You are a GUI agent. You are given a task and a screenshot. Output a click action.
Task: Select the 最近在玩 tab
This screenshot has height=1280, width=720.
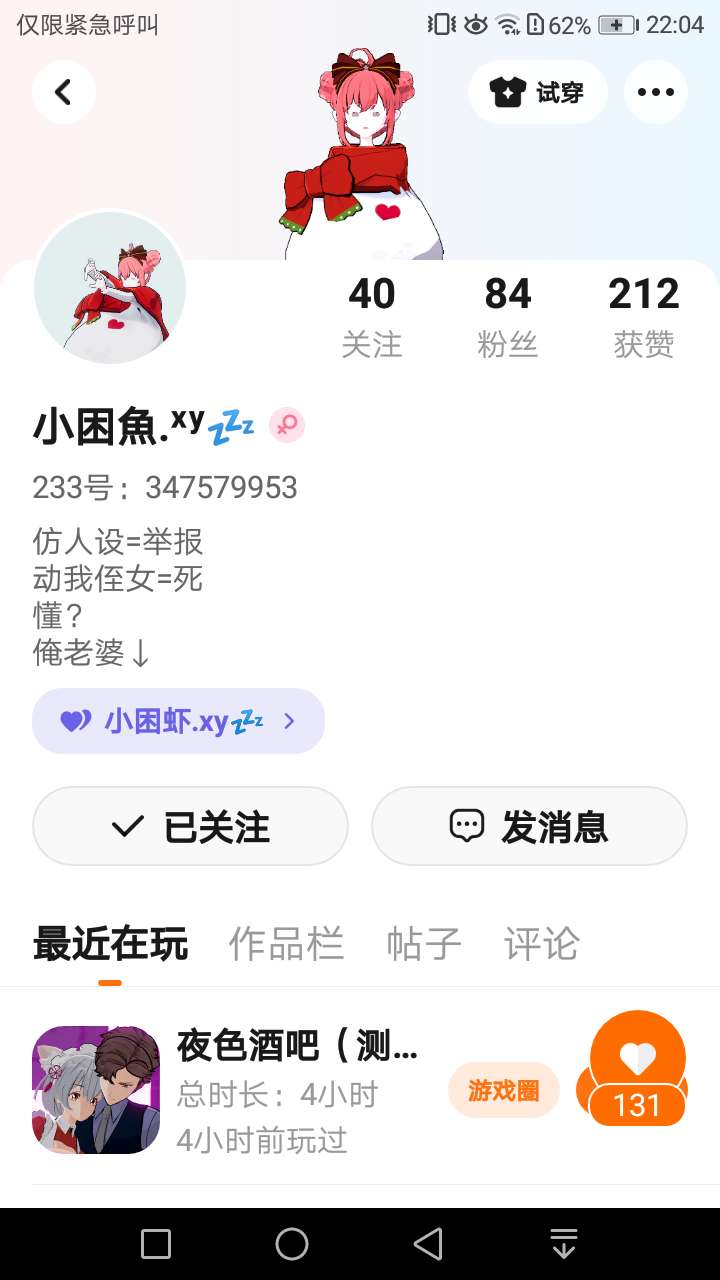tap(110, 943)
